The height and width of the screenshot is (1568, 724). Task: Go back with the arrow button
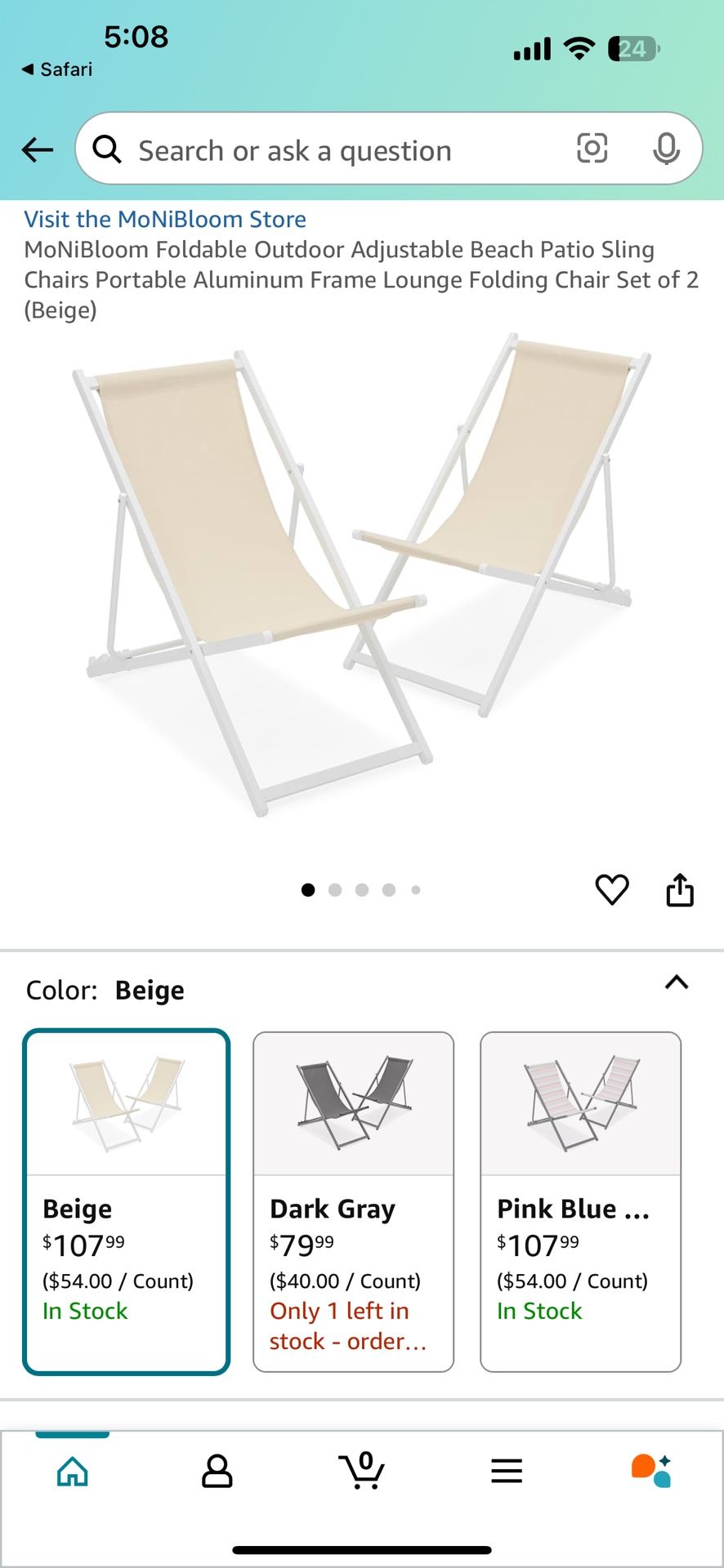pos(36,149)
